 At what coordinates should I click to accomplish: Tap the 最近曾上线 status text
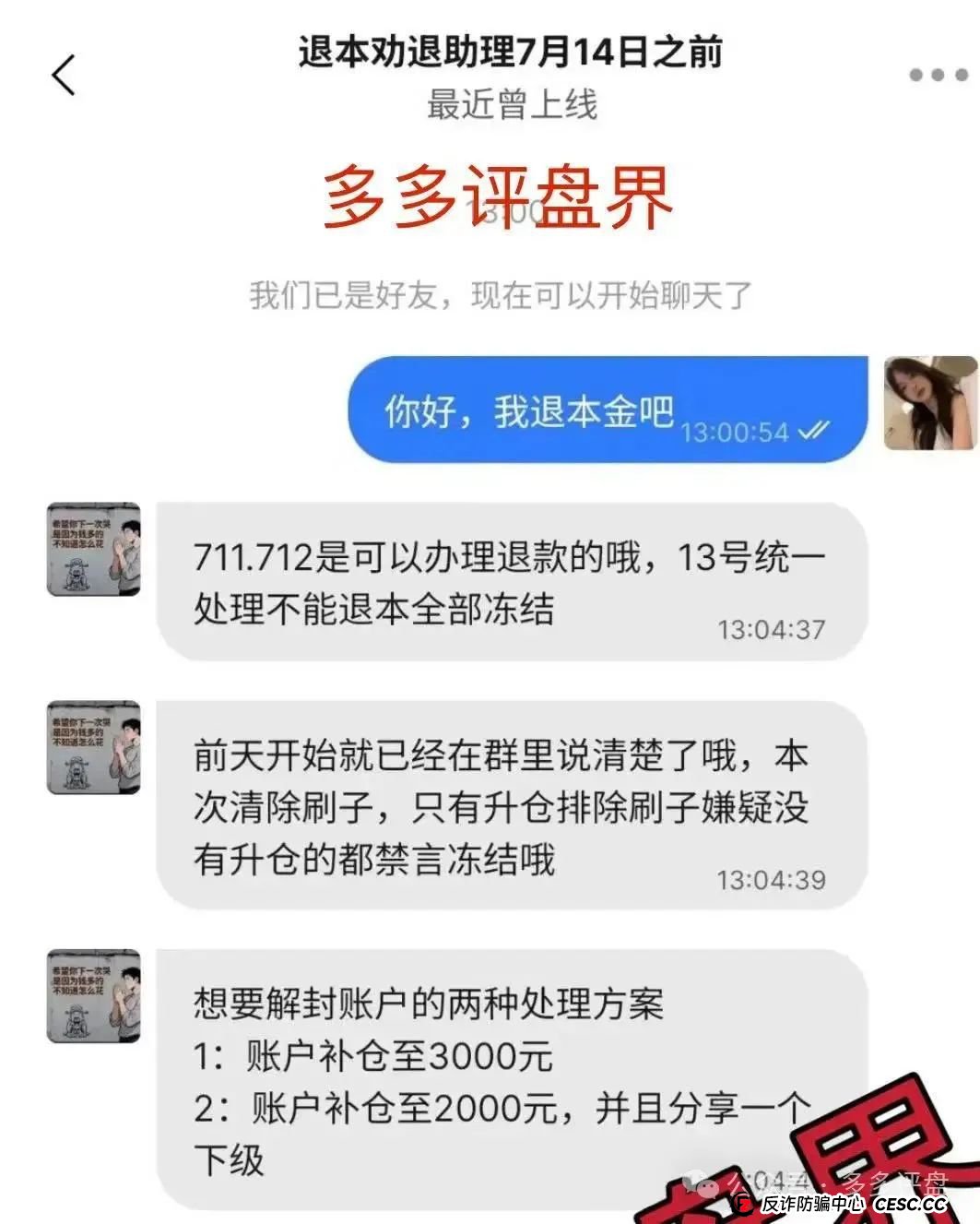point(513,104)
